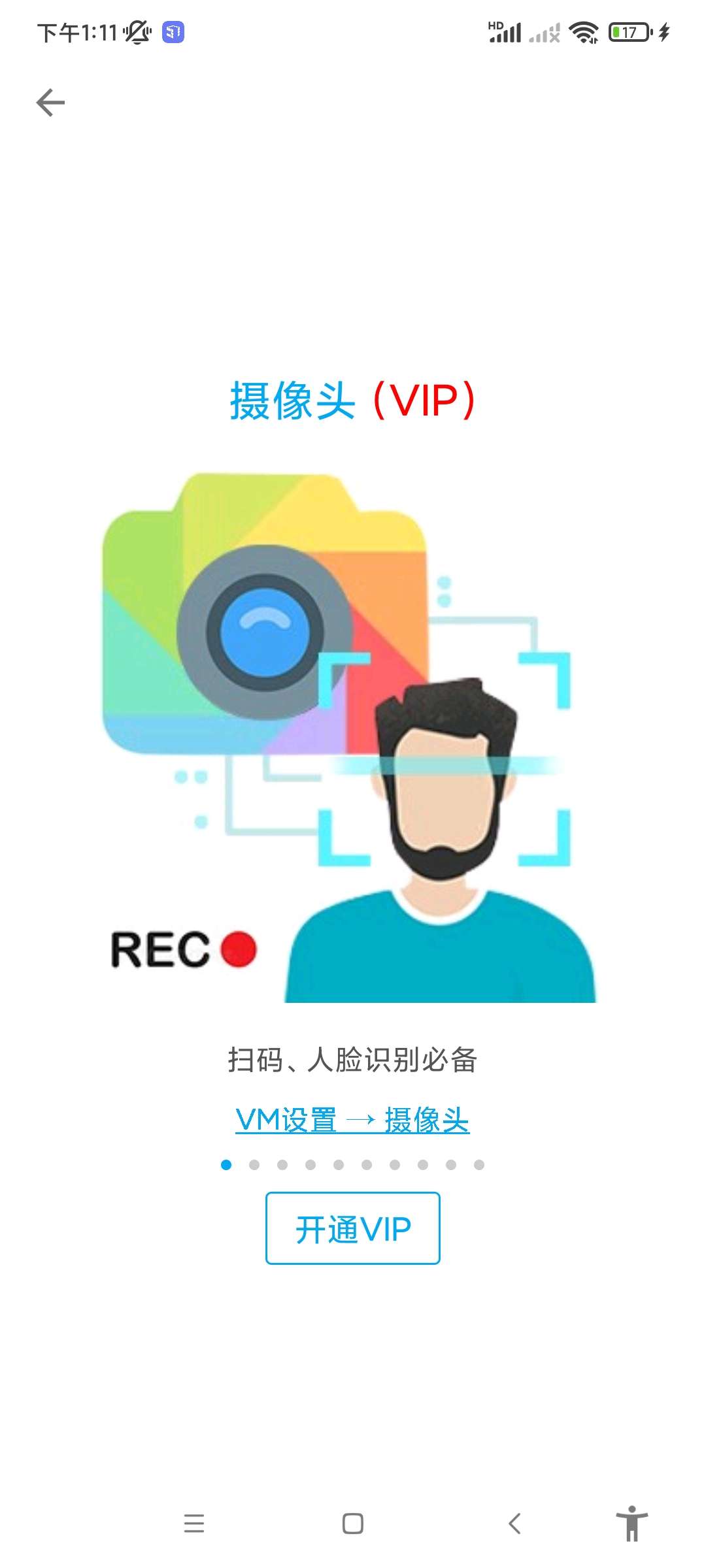Image resolution: width=706 pixels, height=1568 pixels.
Task: Open recent apps from the navigation bar
Action: click(x=194, y=1524)
